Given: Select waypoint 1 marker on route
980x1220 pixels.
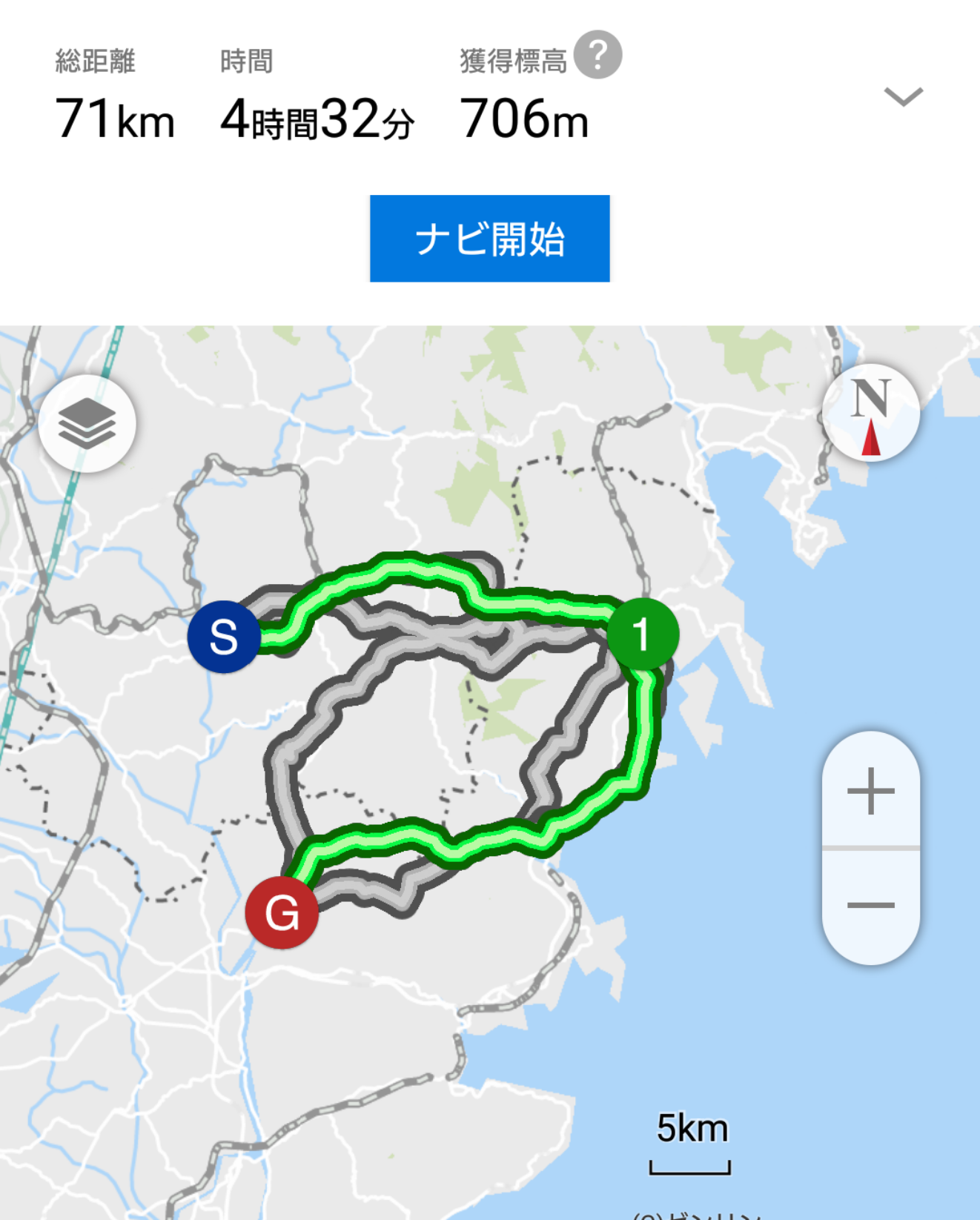Looking at the screenshot, I should [x=642, y=635].
